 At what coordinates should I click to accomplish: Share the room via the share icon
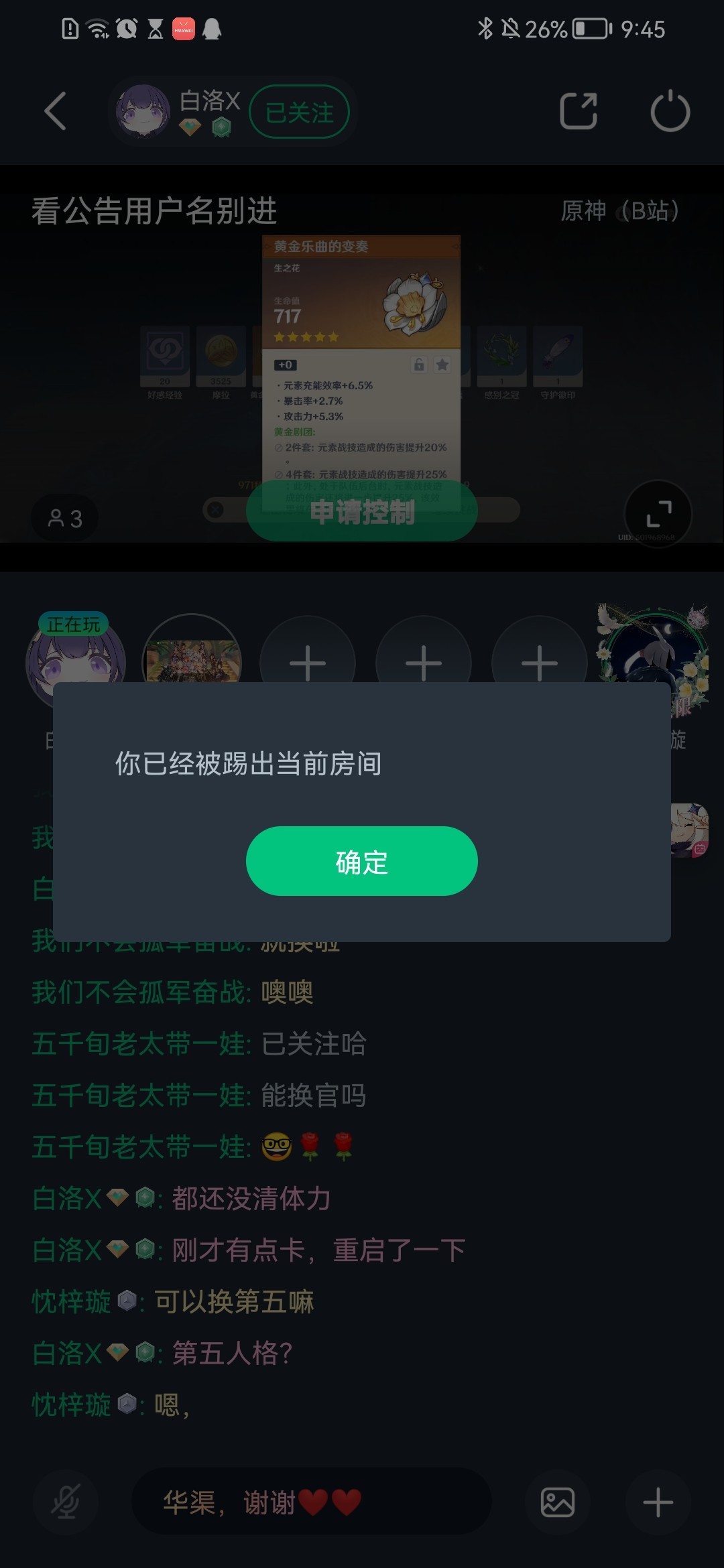point(578,111)
